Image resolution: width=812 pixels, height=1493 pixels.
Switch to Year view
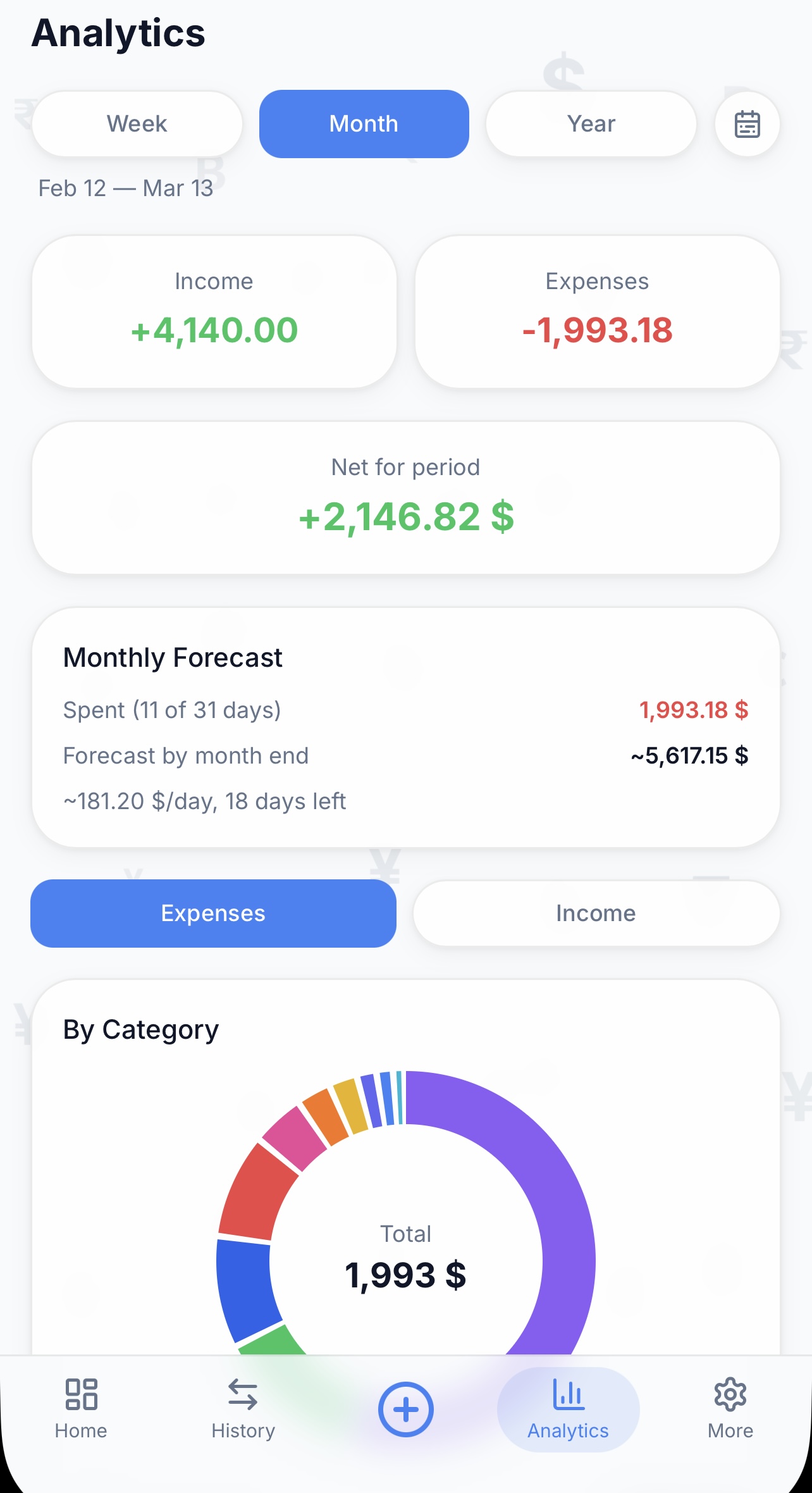coord(590,124)
